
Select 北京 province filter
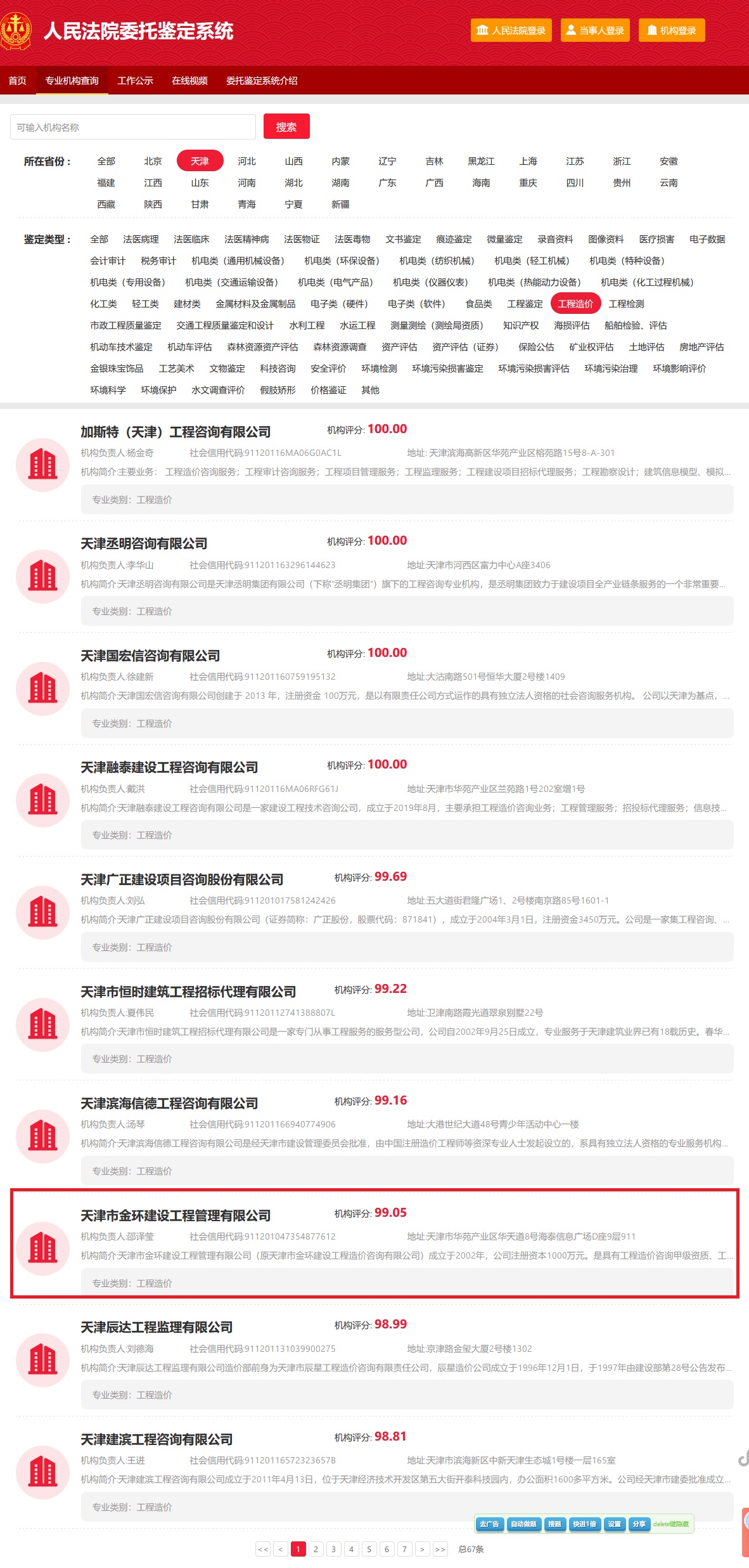(153, 161)
